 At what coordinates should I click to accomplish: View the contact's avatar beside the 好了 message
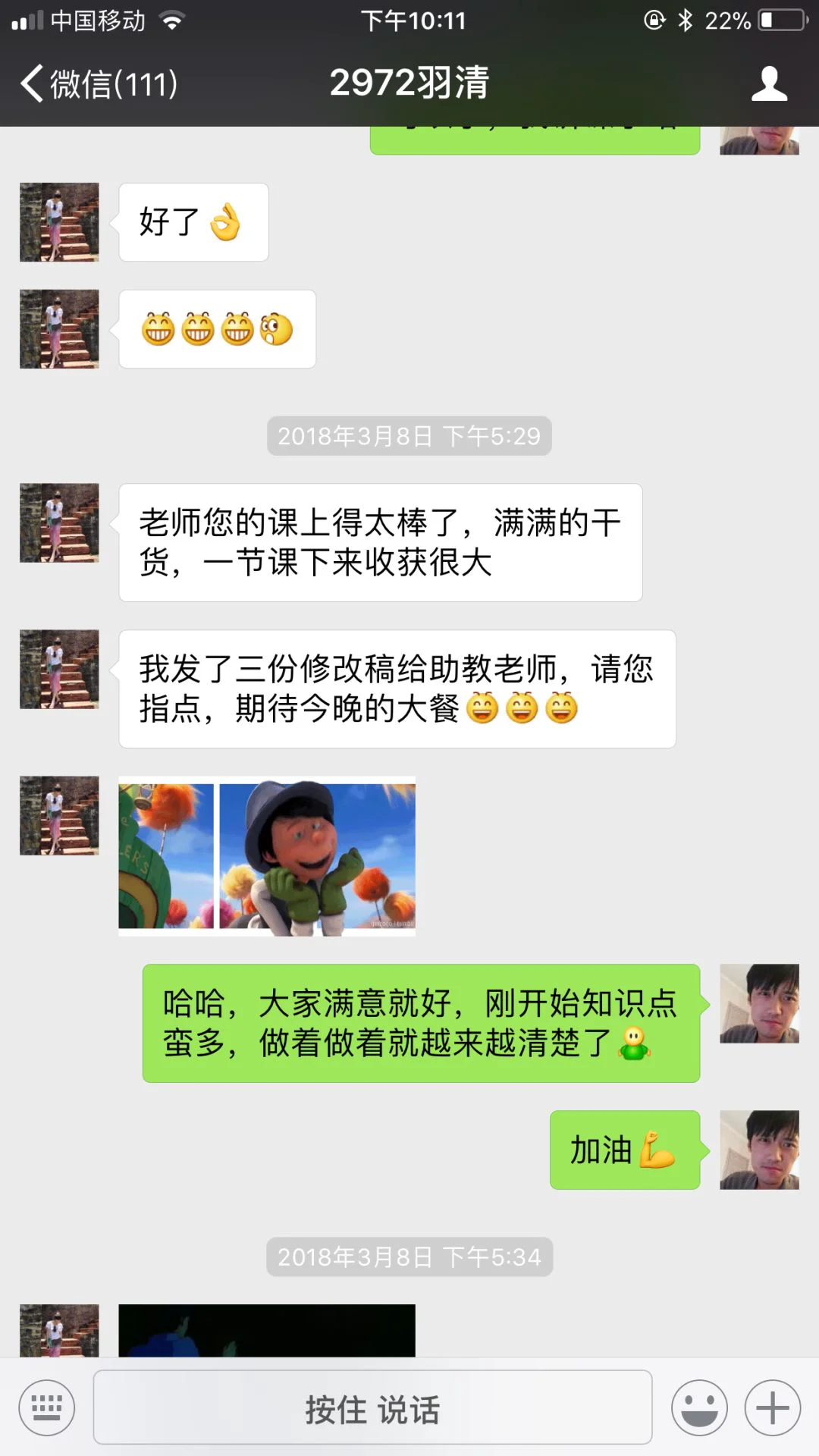[59, 222]
